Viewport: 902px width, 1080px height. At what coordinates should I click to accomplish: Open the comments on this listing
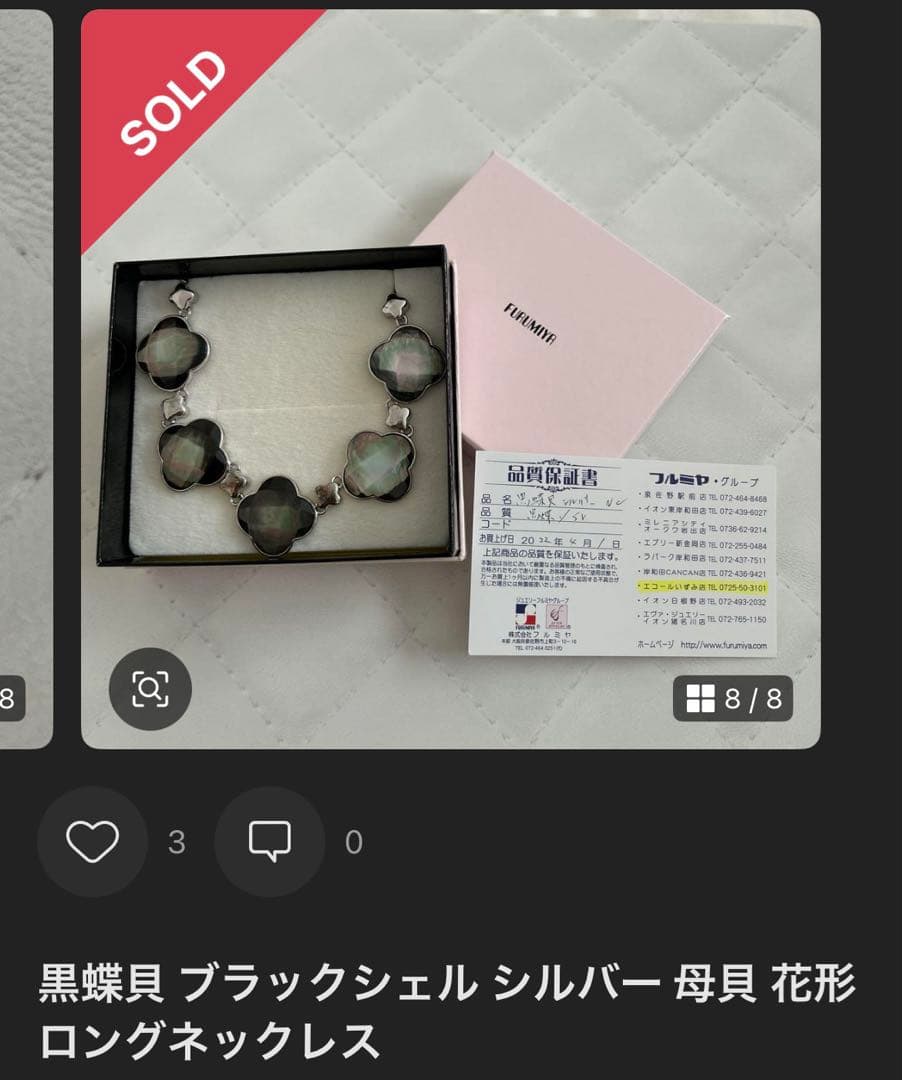269,842
